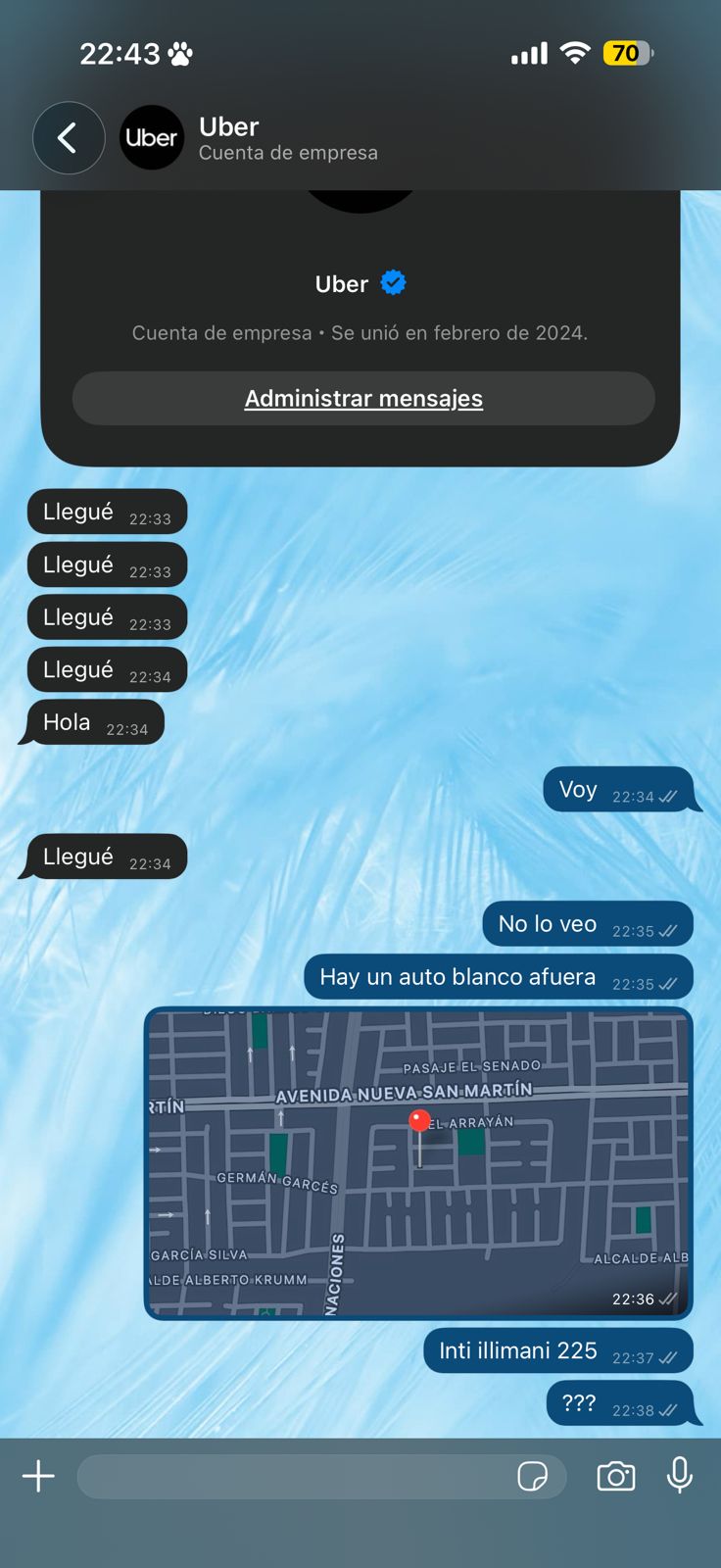Open the shared location map
The height and width of the screenshot is (1568, 721).
(x=418, y=1163)
